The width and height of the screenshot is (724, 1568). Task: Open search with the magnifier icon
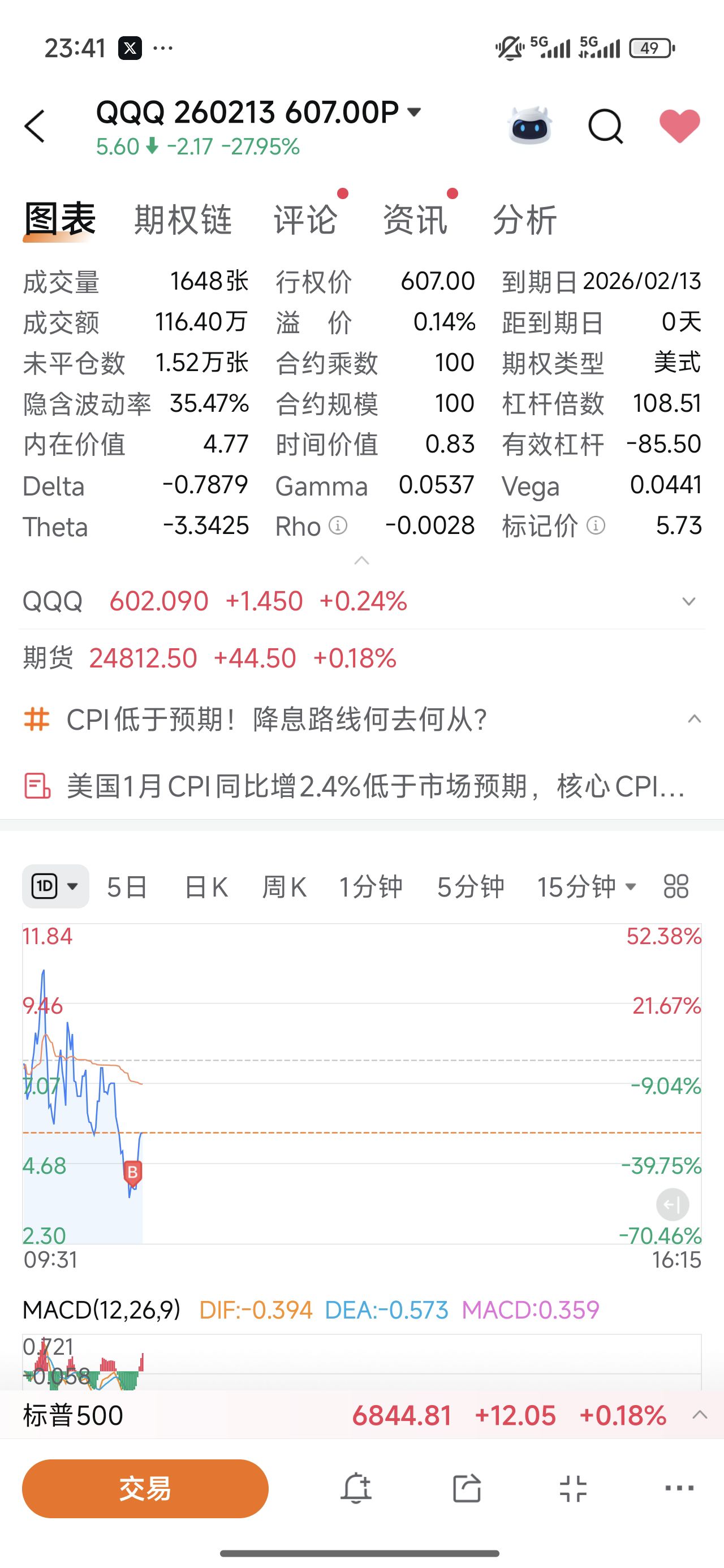605,127
